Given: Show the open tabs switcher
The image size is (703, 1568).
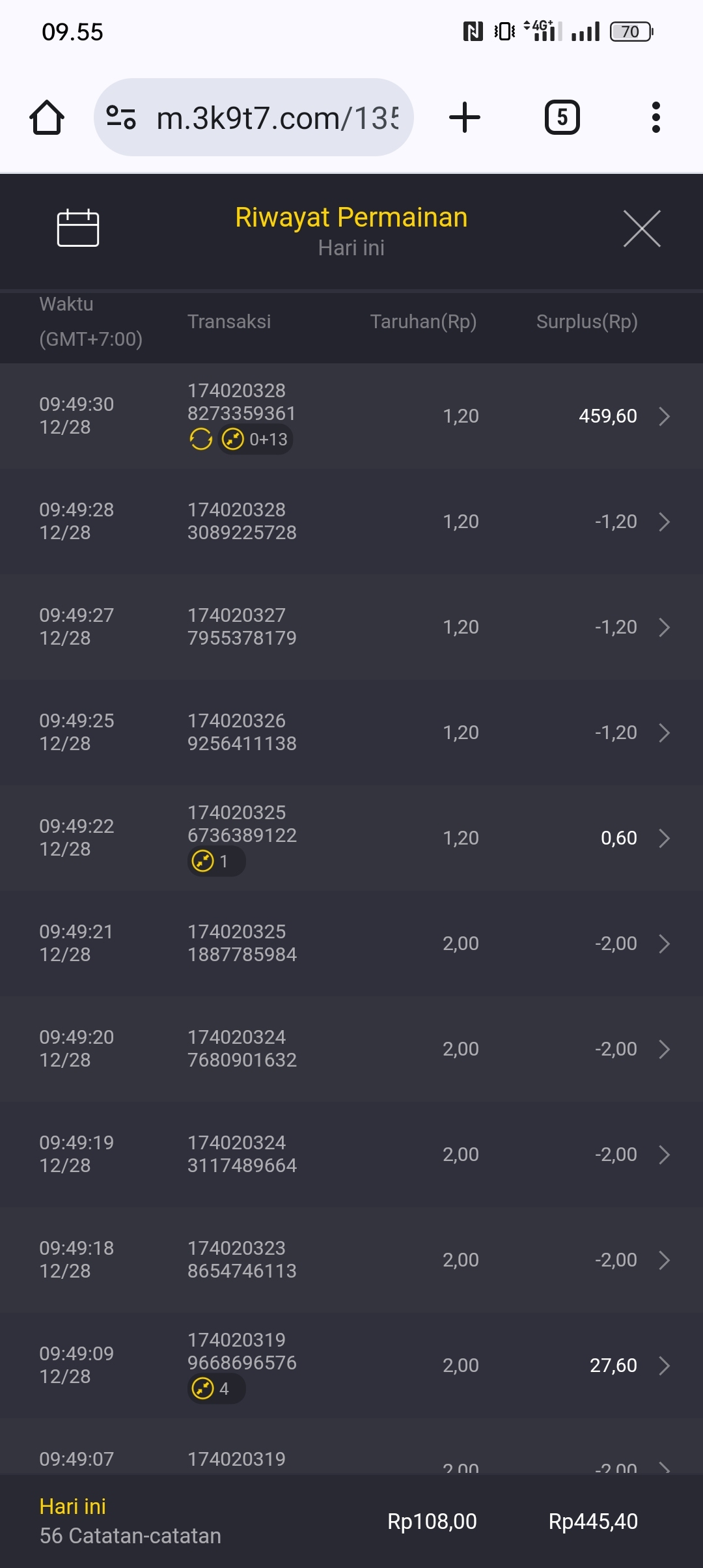Looking at the screenshot, I should coord(562,118).
